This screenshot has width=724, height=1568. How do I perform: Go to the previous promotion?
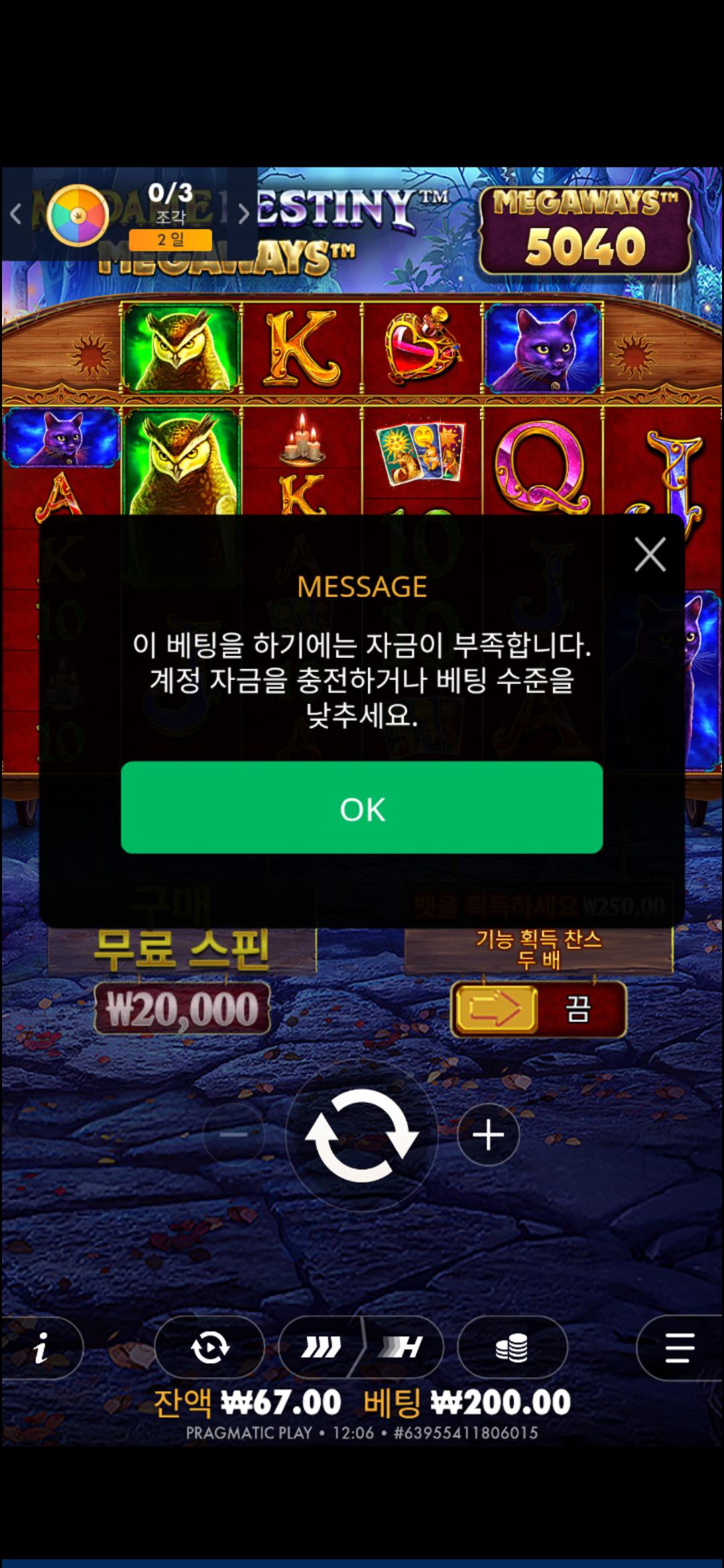pos(16,214)
